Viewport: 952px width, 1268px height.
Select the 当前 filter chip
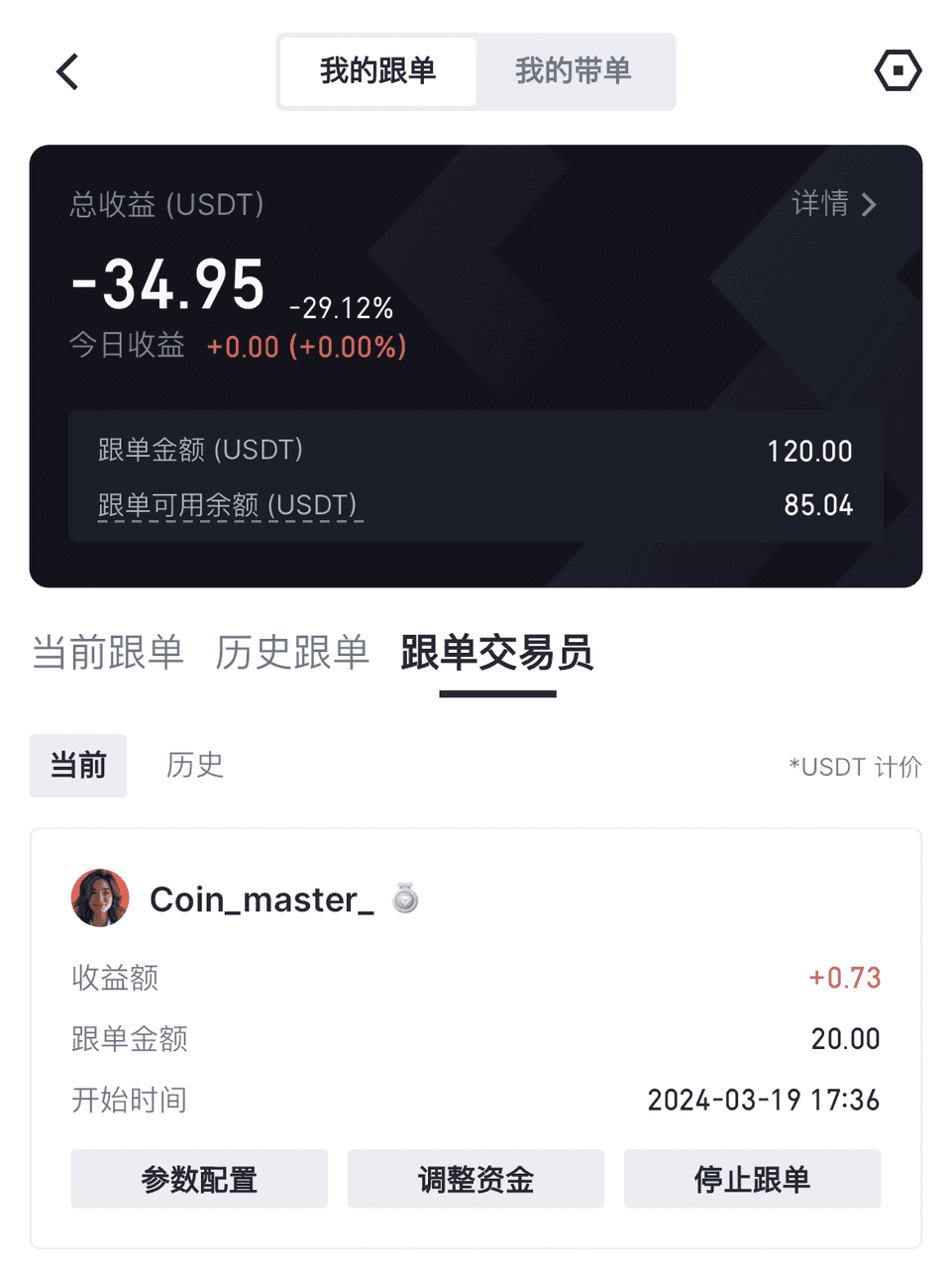tap(78, 766)
